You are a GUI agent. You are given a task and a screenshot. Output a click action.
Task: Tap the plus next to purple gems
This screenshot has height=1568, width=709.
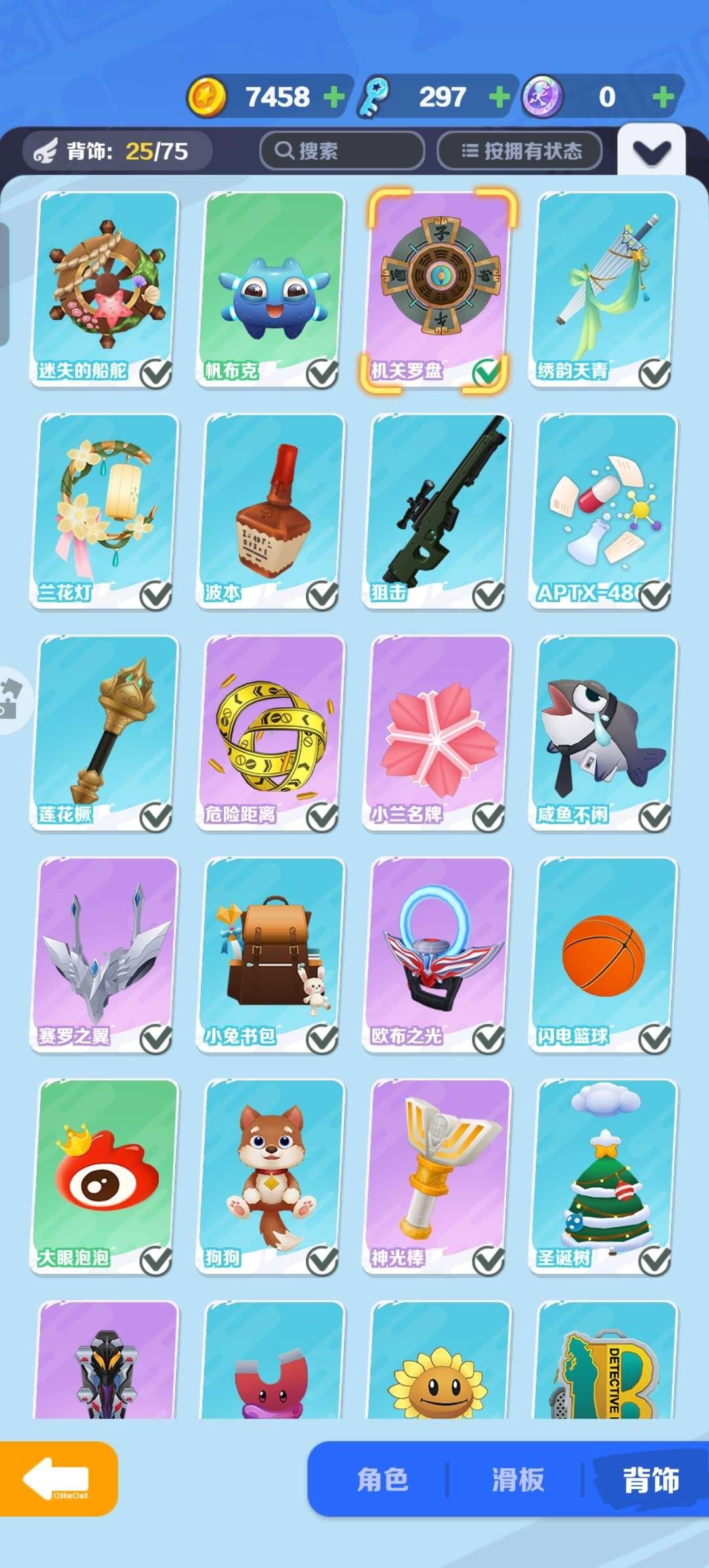click(x=664, y=97)
